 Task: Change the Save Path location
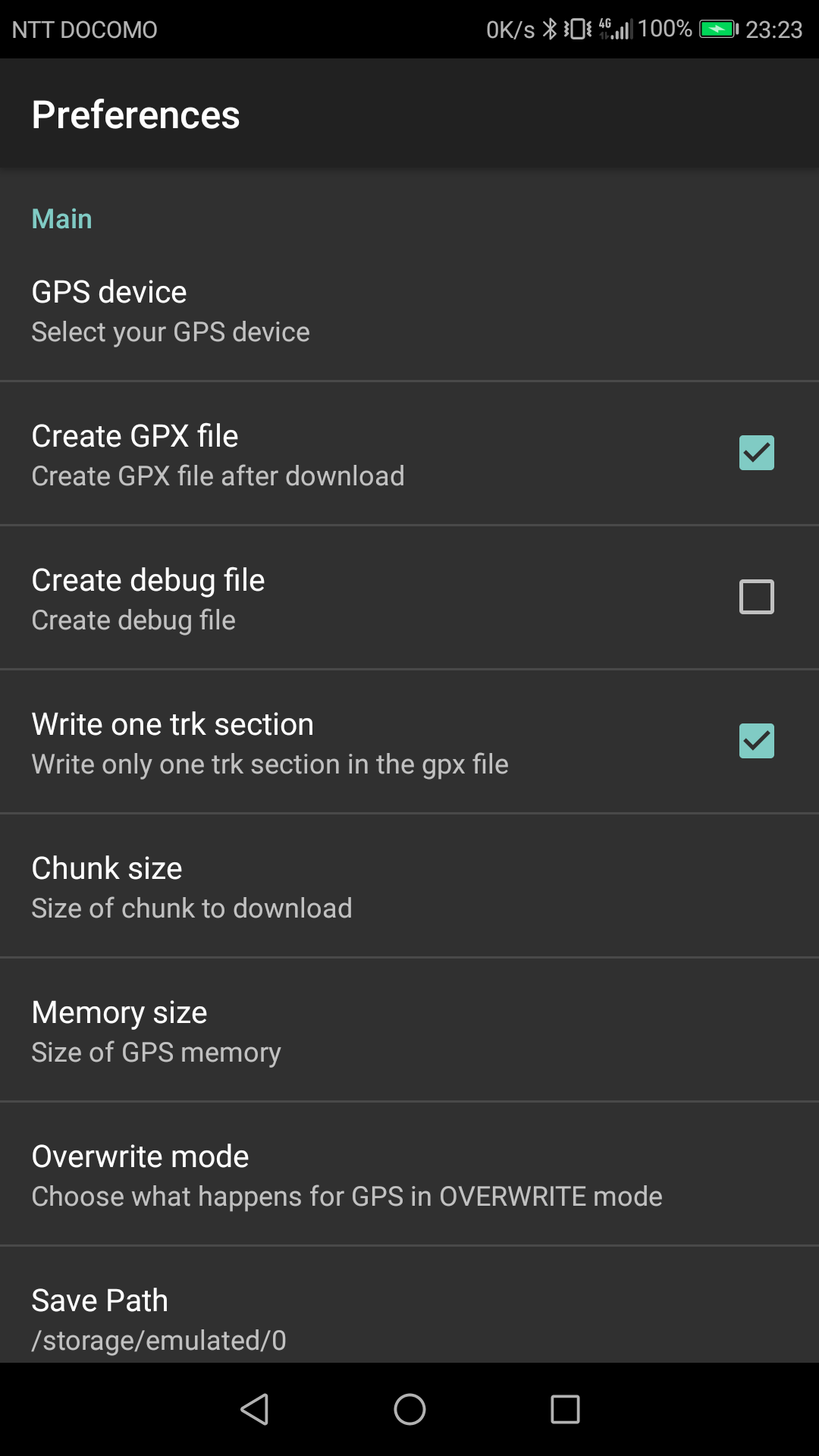(409, 1305)
